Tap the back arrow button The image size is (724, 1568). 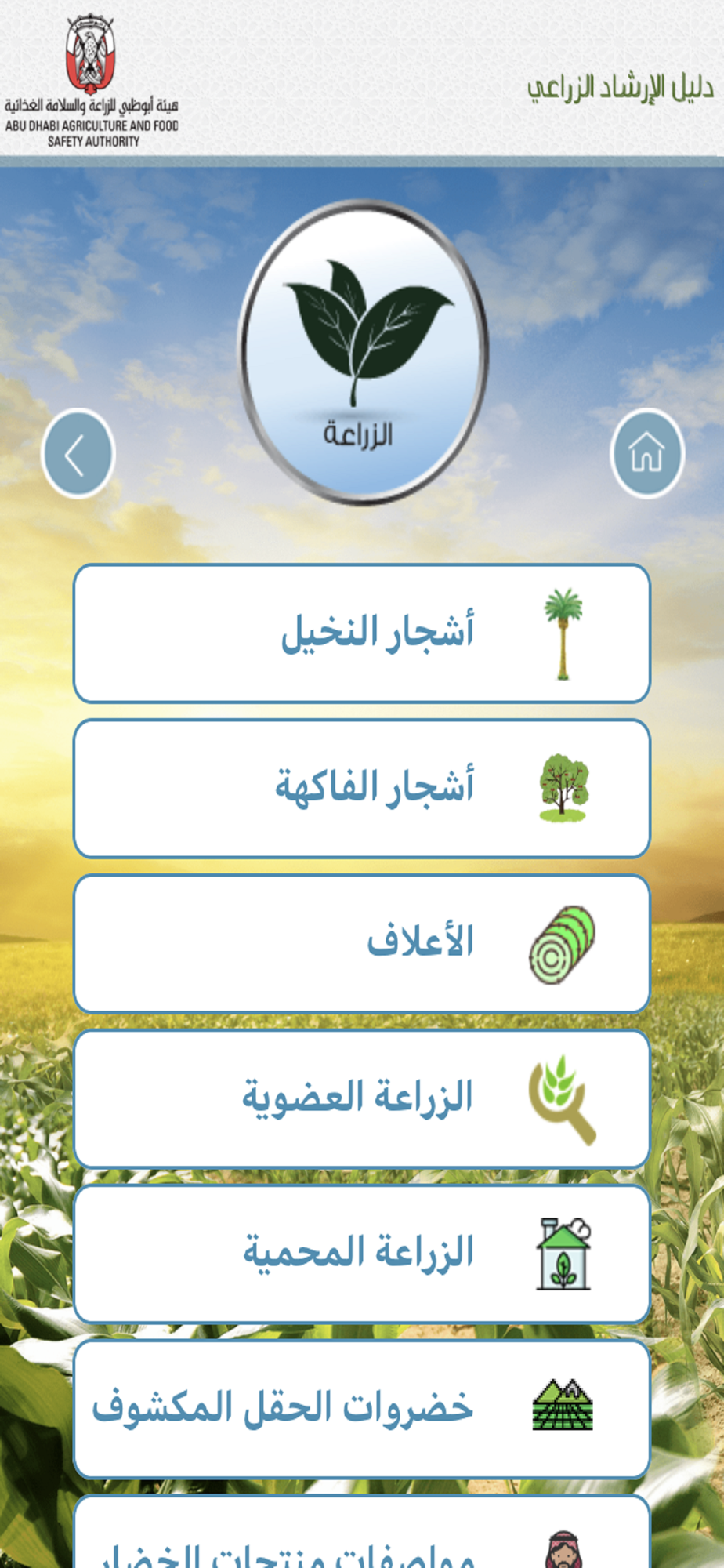coord(78,453)
